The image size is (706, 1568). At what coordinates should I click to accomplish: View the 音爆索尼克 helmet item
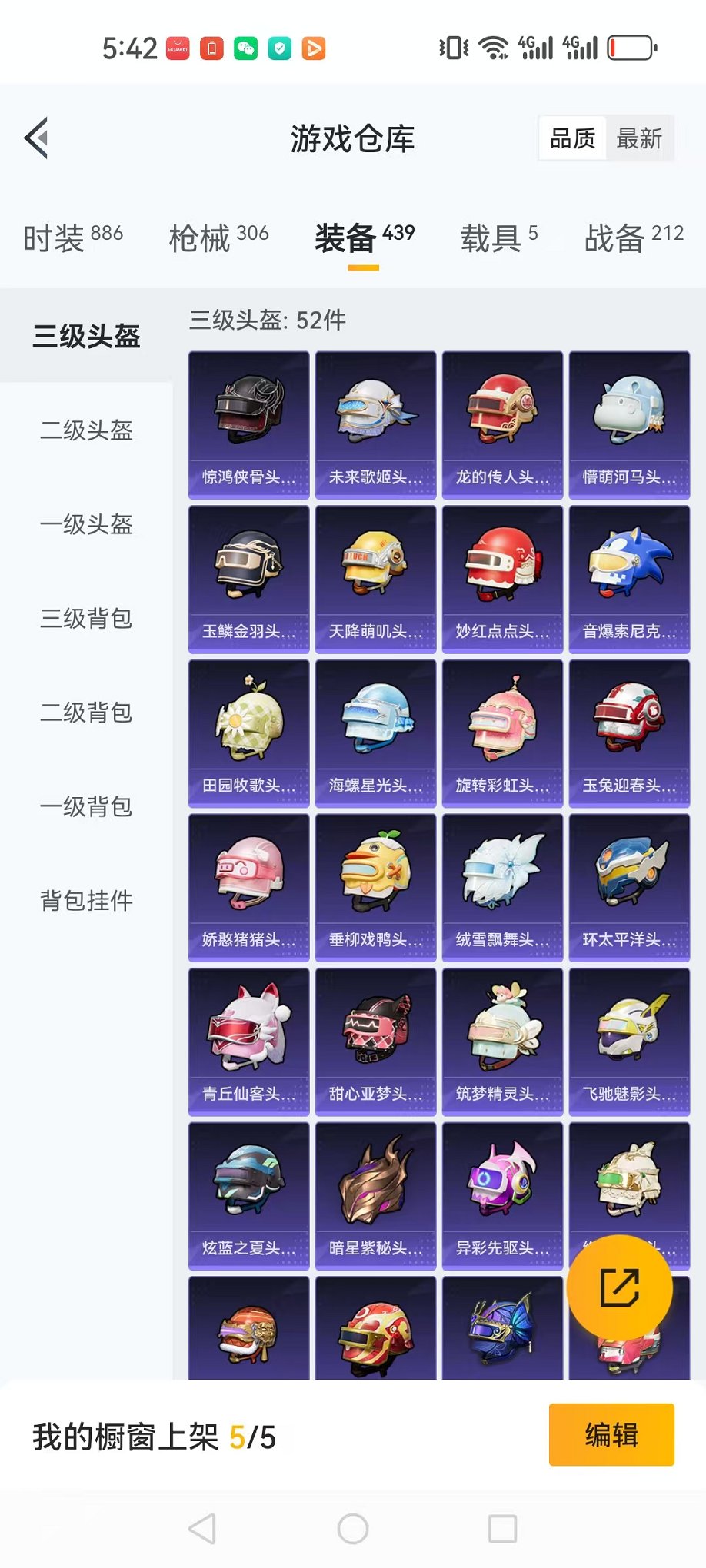629,580
